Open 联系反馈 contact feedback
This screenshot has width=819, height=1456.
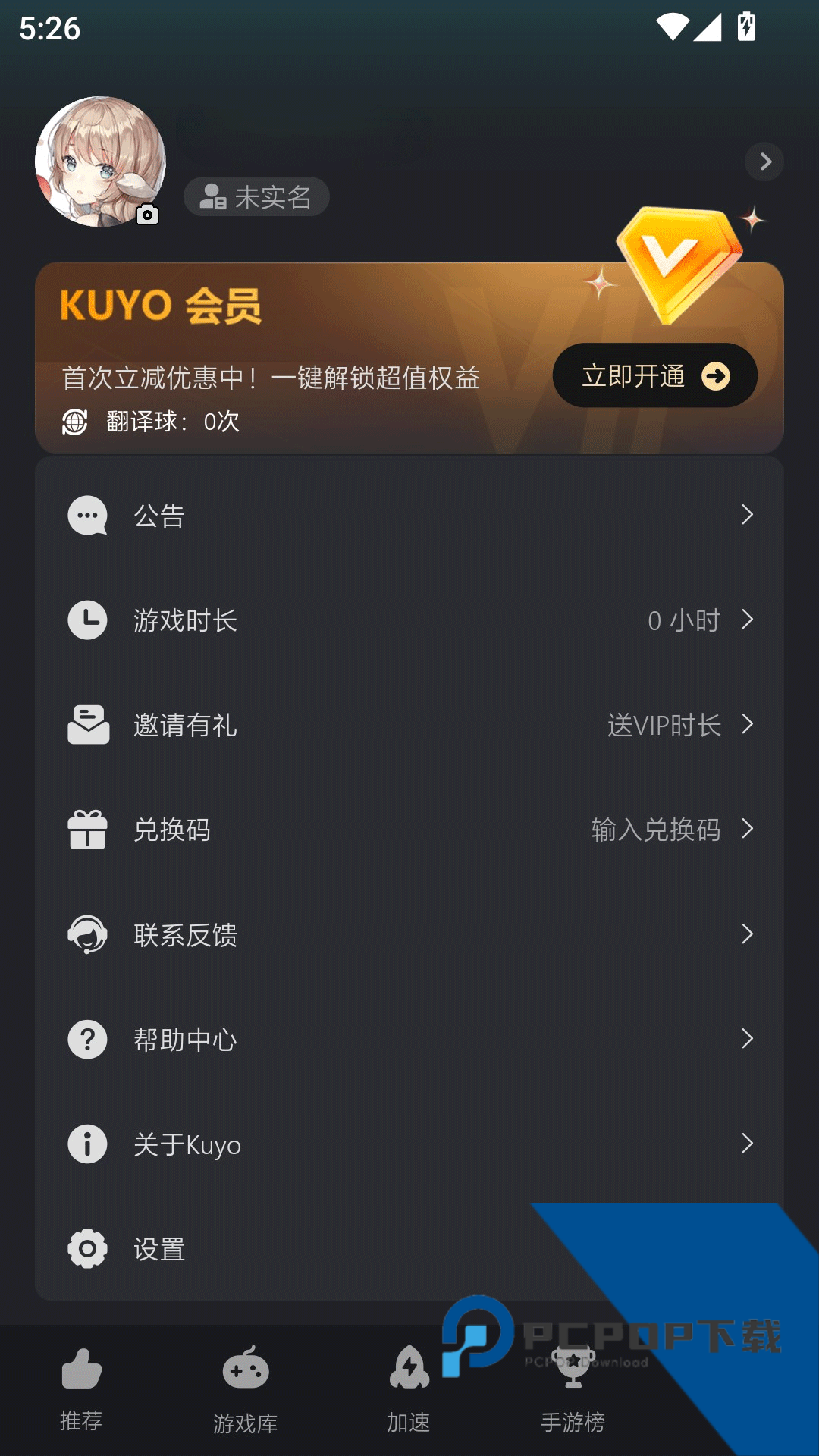point(409,934)
